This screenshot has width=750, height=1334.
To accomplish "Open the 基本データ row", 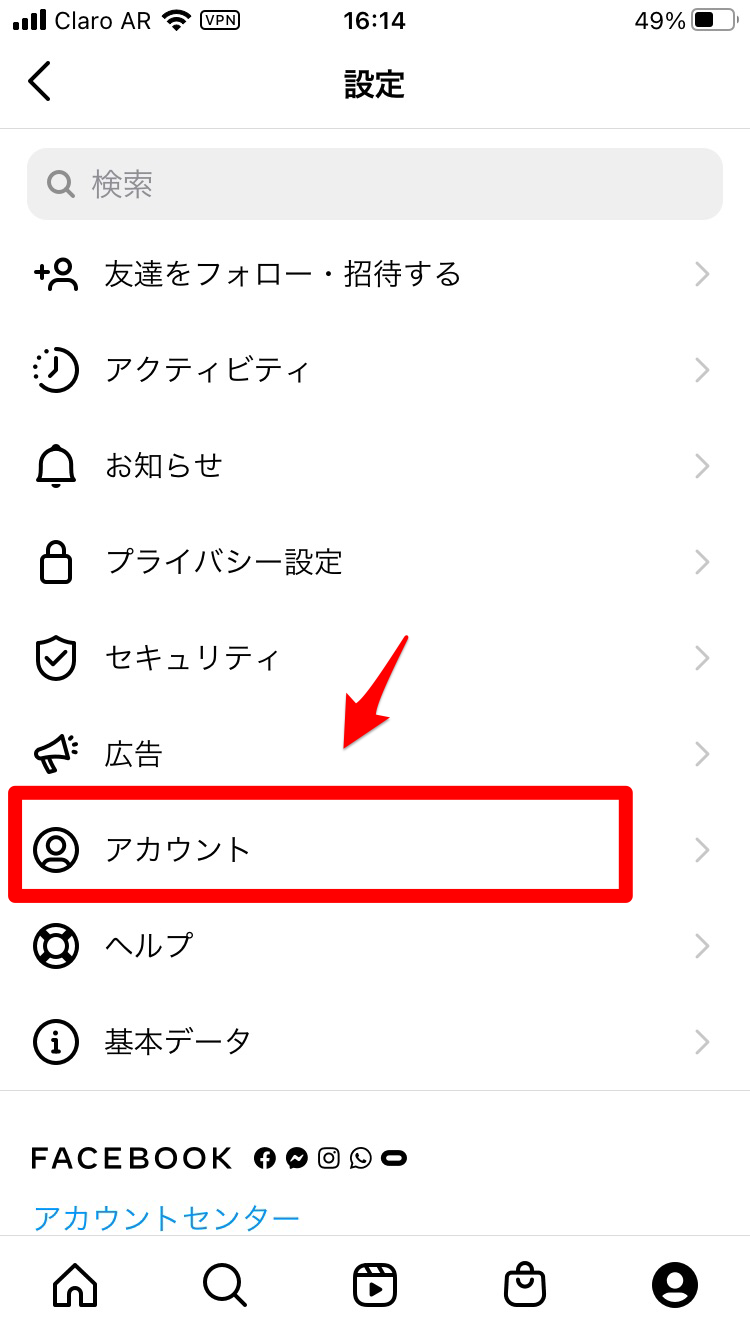I will [374, 1042].
